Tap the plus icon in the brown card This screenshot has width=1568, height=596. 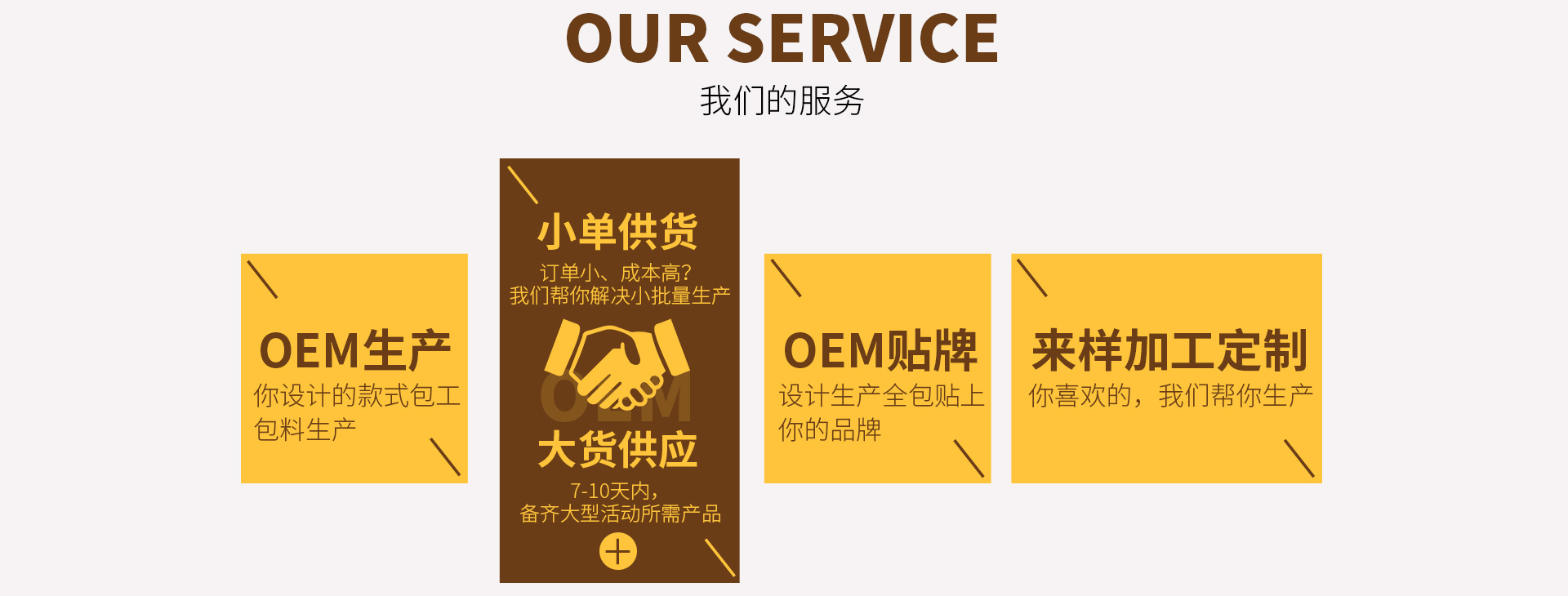(618, 551)
